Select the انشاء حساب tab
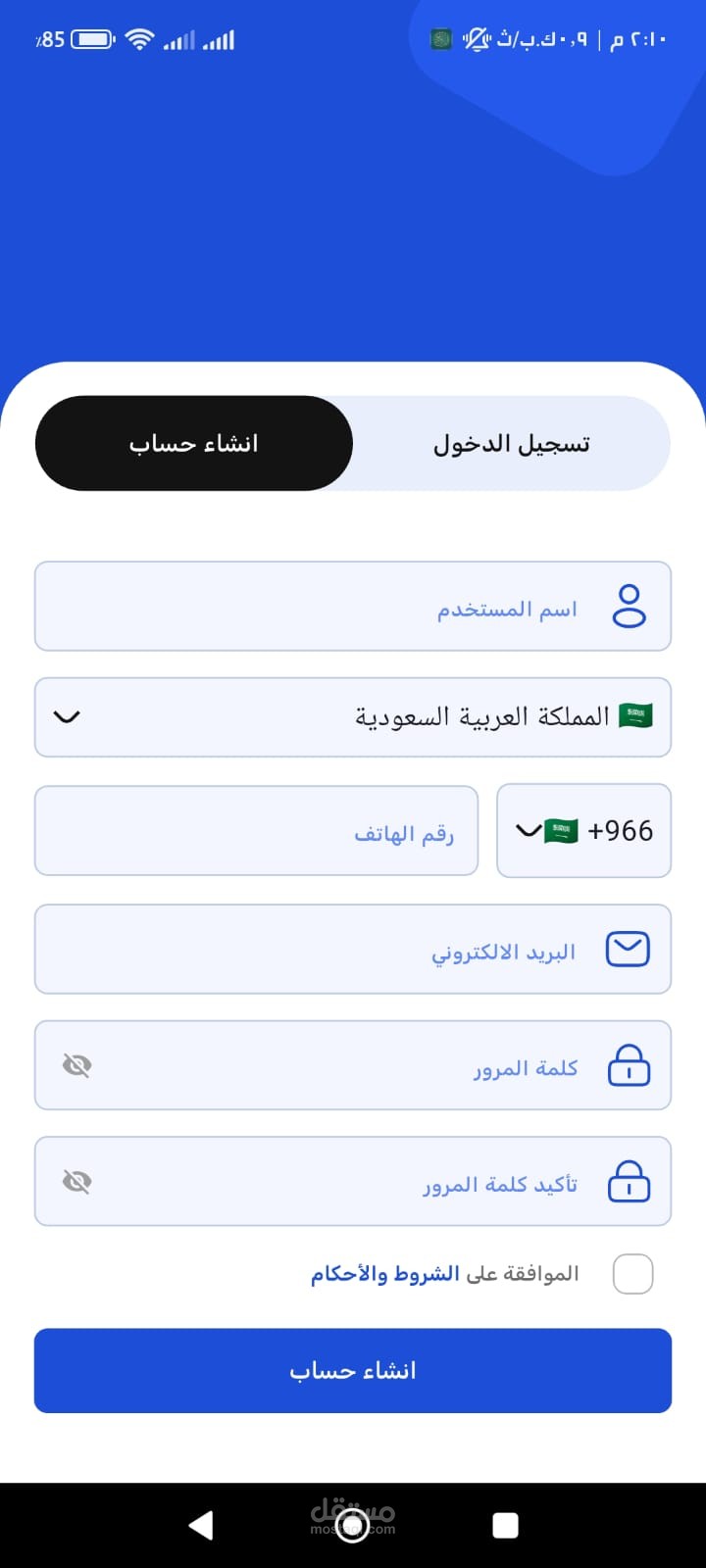This screenshot has width=706, height=1568. [194, 443]
